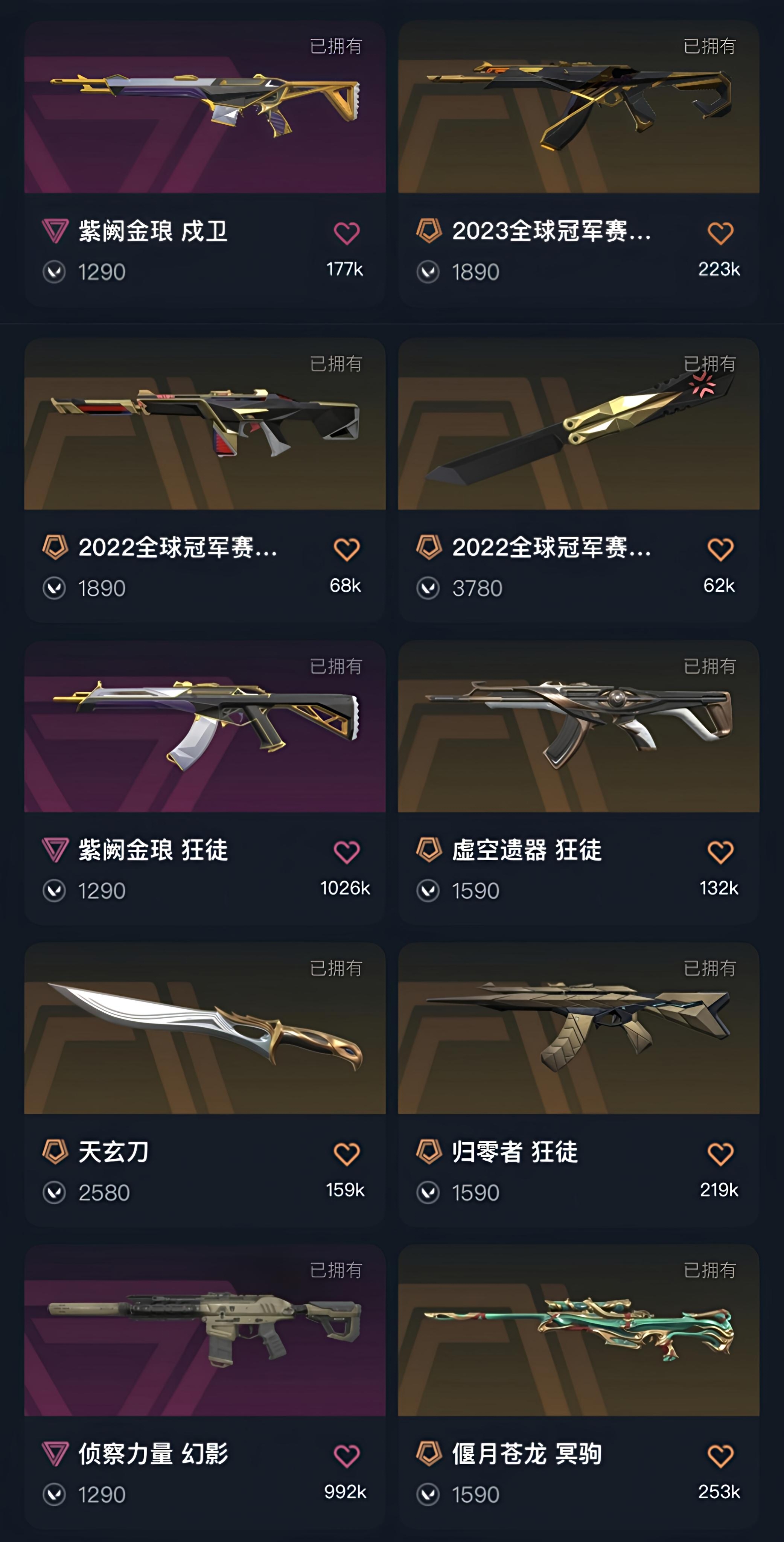784x1542 pixels.
Task: Open the 紫阙金琅 狂徒 skin card
Action: (x=205, y=727)
